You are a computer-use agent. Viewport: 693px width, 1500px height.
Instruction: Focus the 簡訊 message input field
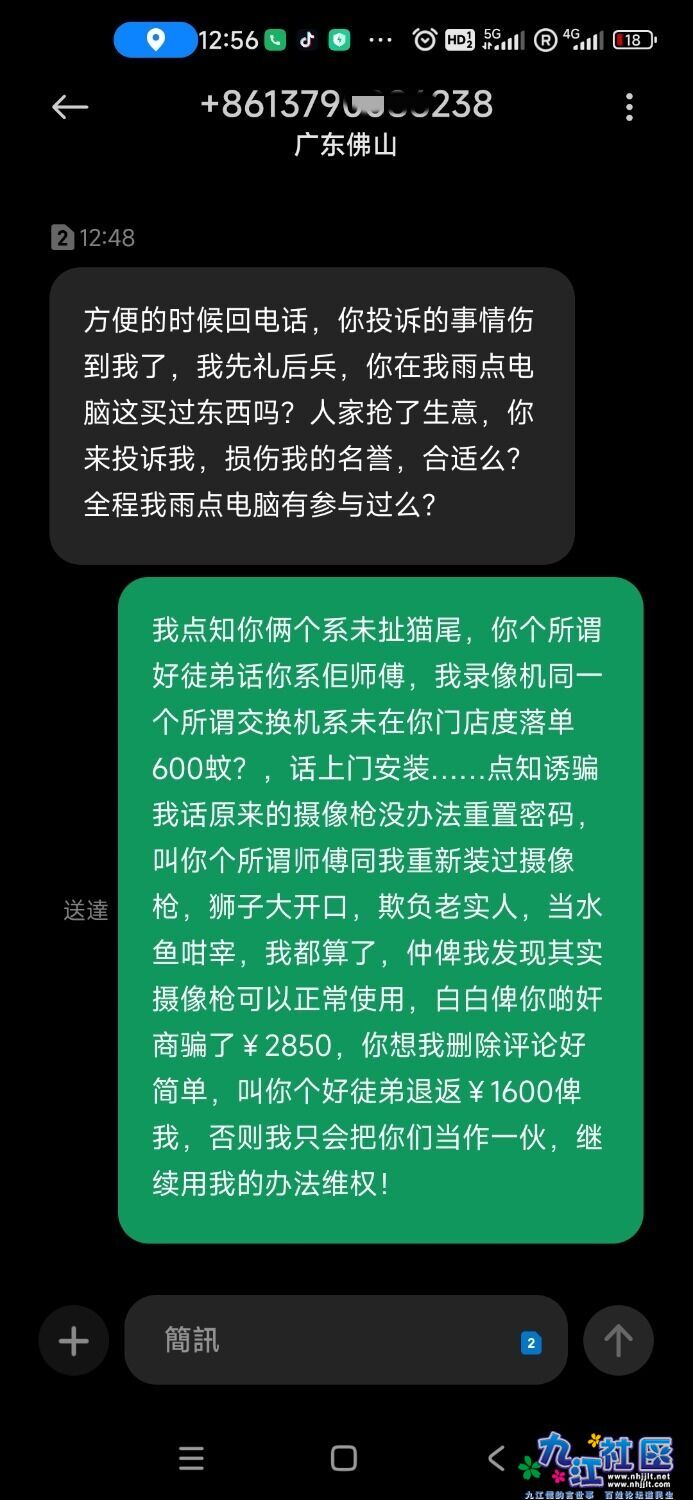[x=330, y=1341]
